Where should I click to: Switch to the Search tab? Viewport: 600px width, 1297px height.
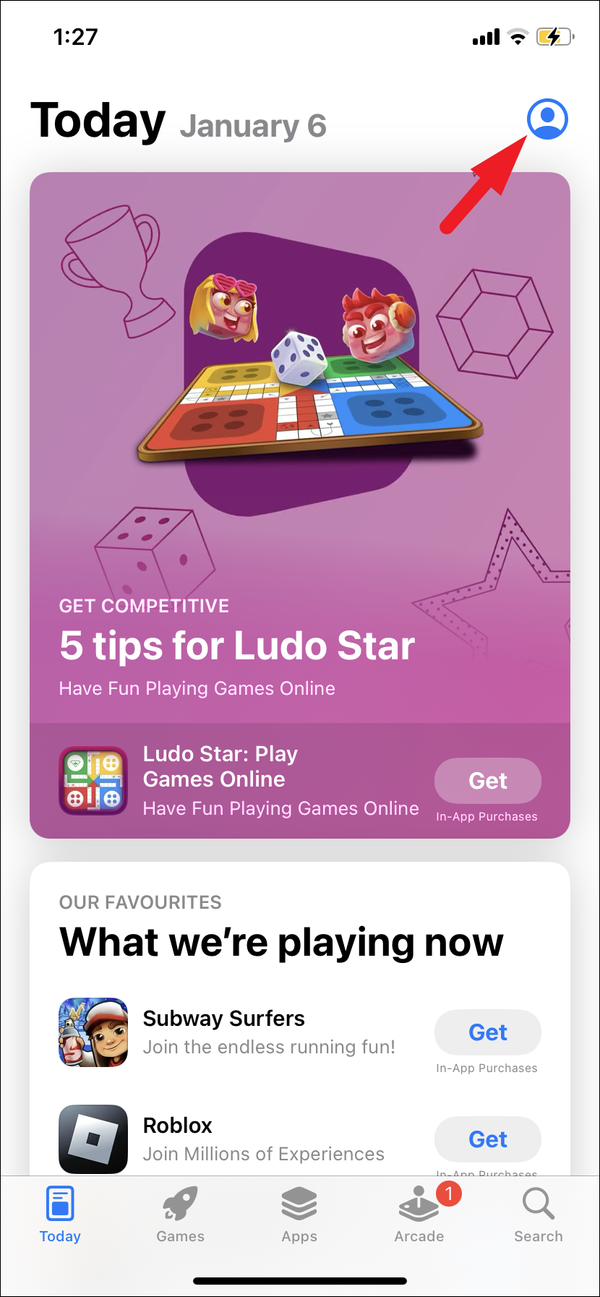[x=538, y=1215]
